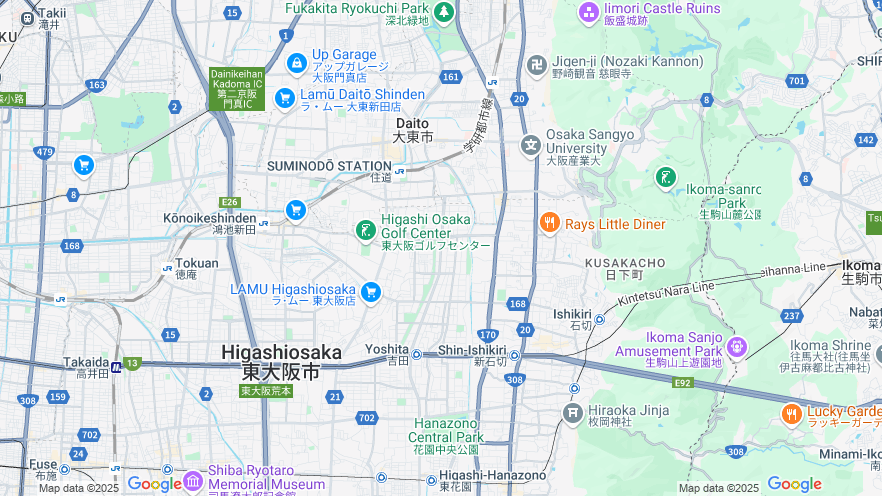Open the Rays Little Diner restaurant pin
Viewport: 882px width, 496px height.
click(x=548, y=223)
